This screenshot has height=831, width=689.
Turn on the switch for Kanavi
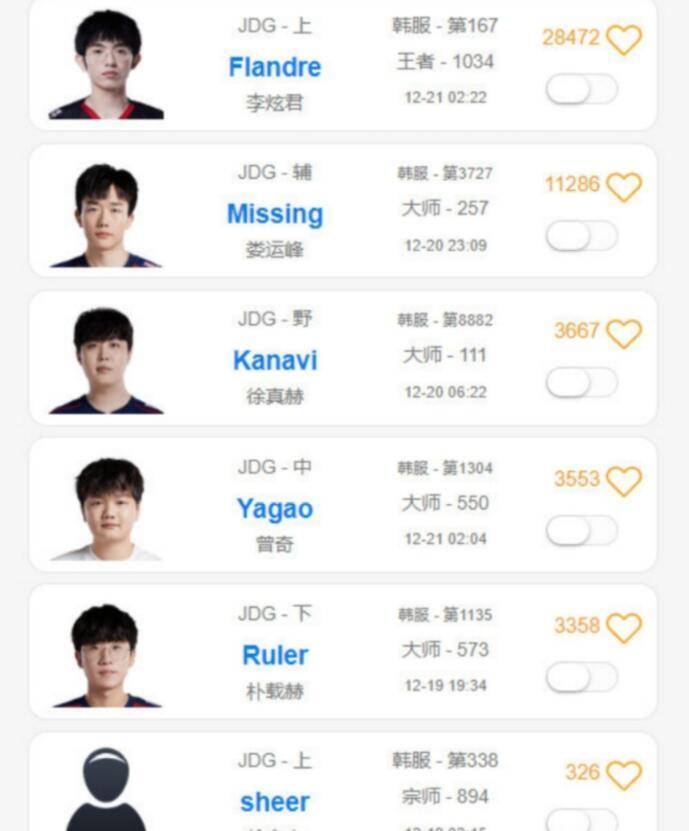point(581,383)
